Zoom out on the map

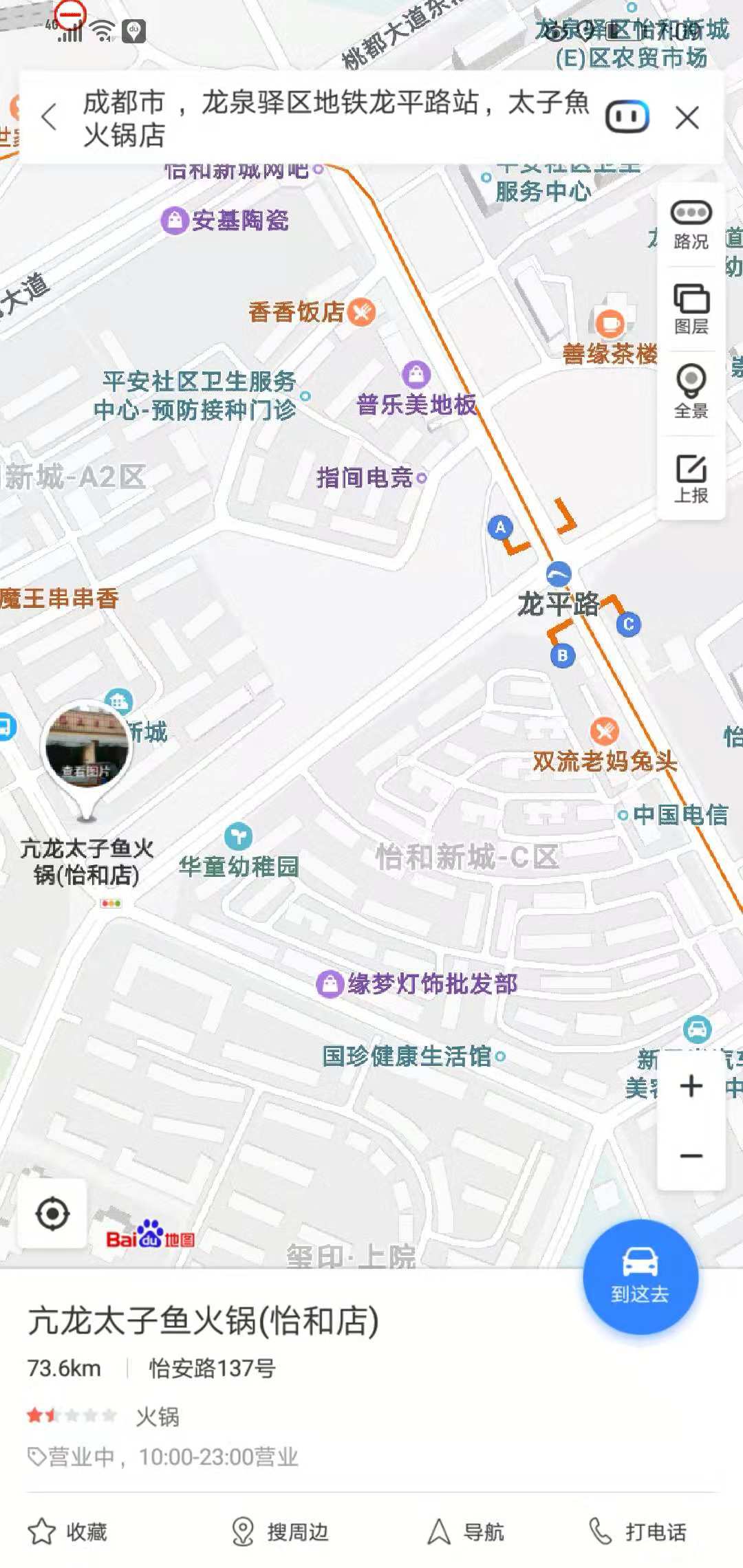[691, 1156]
